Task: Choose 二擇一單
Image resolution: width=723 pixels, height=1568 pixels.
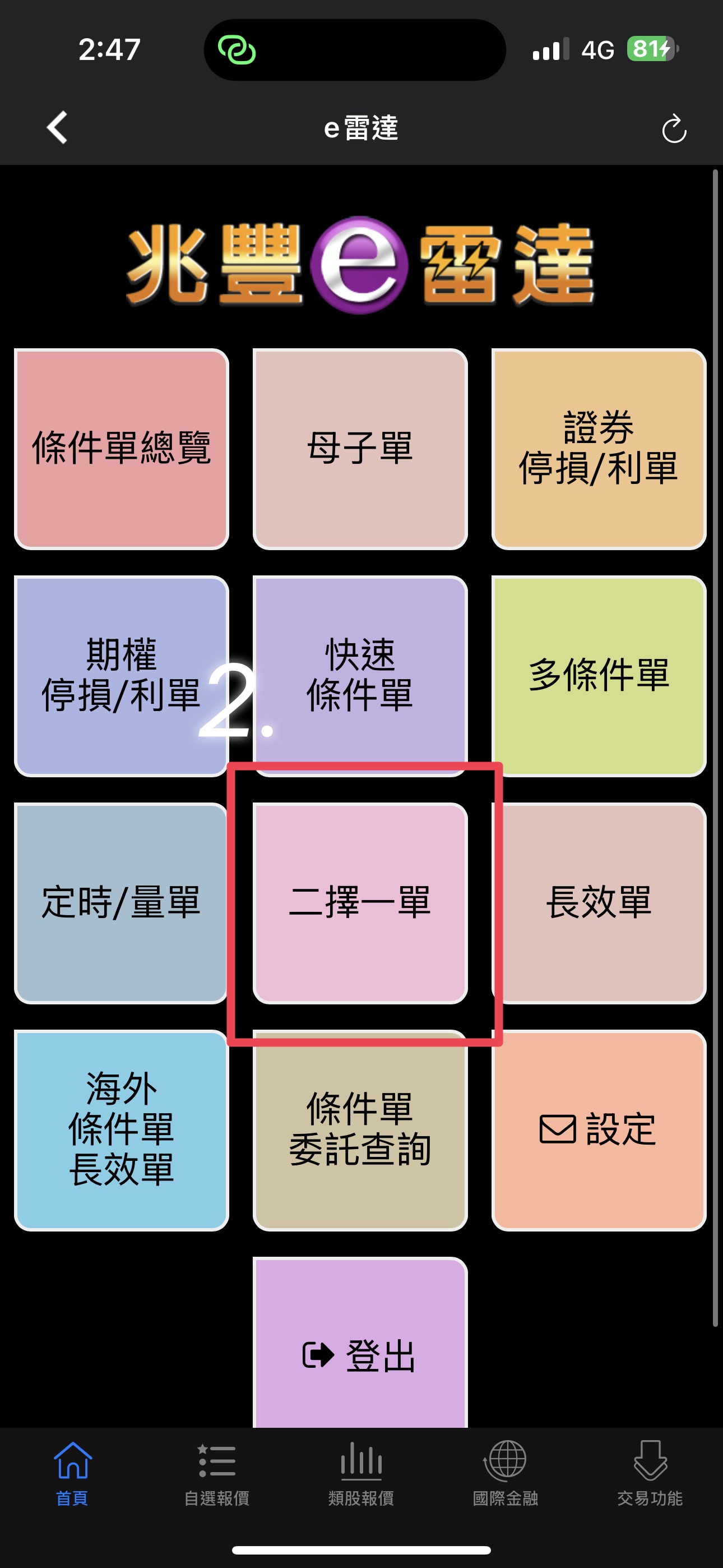Action: click(360, 903)
